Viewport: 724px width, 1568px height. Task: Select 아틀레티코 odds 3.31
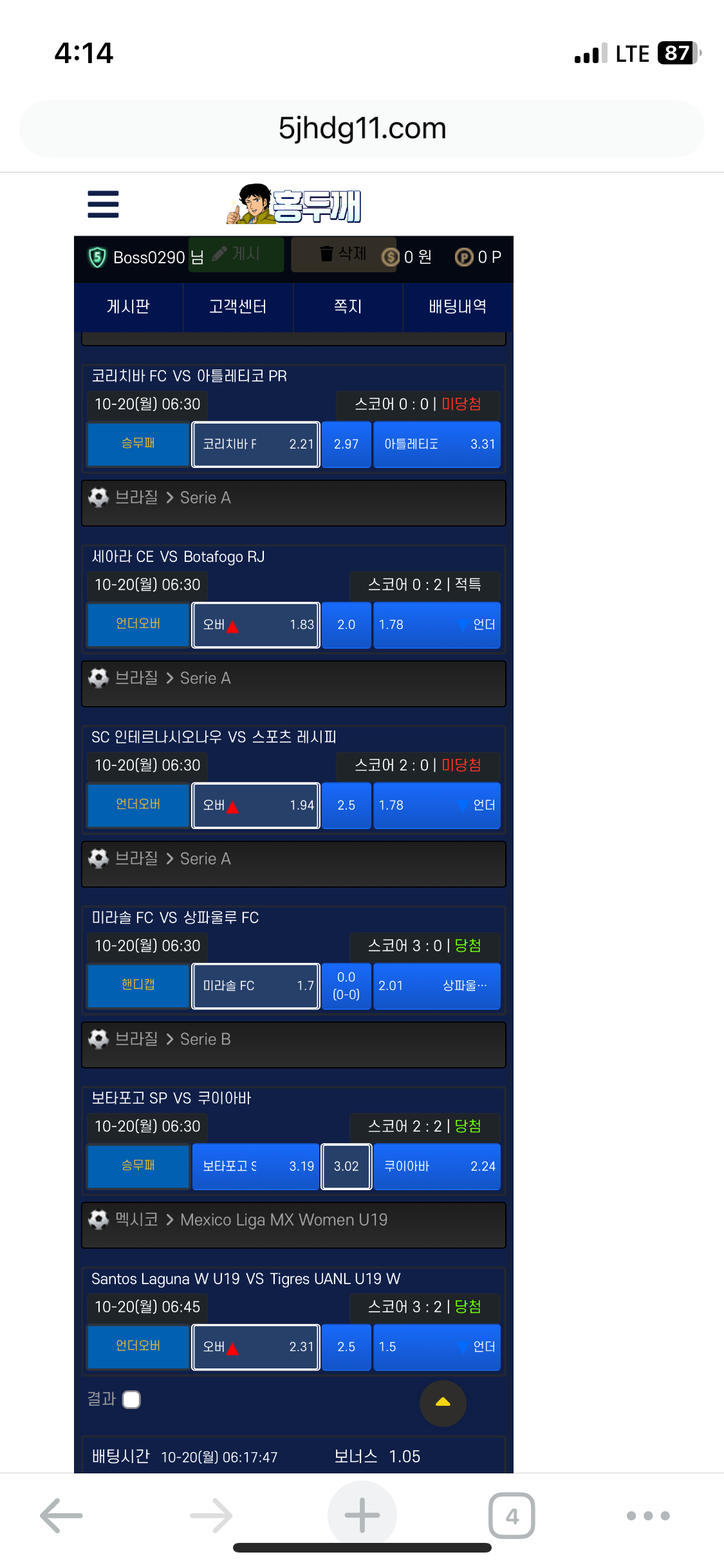(x=436, y=444)
